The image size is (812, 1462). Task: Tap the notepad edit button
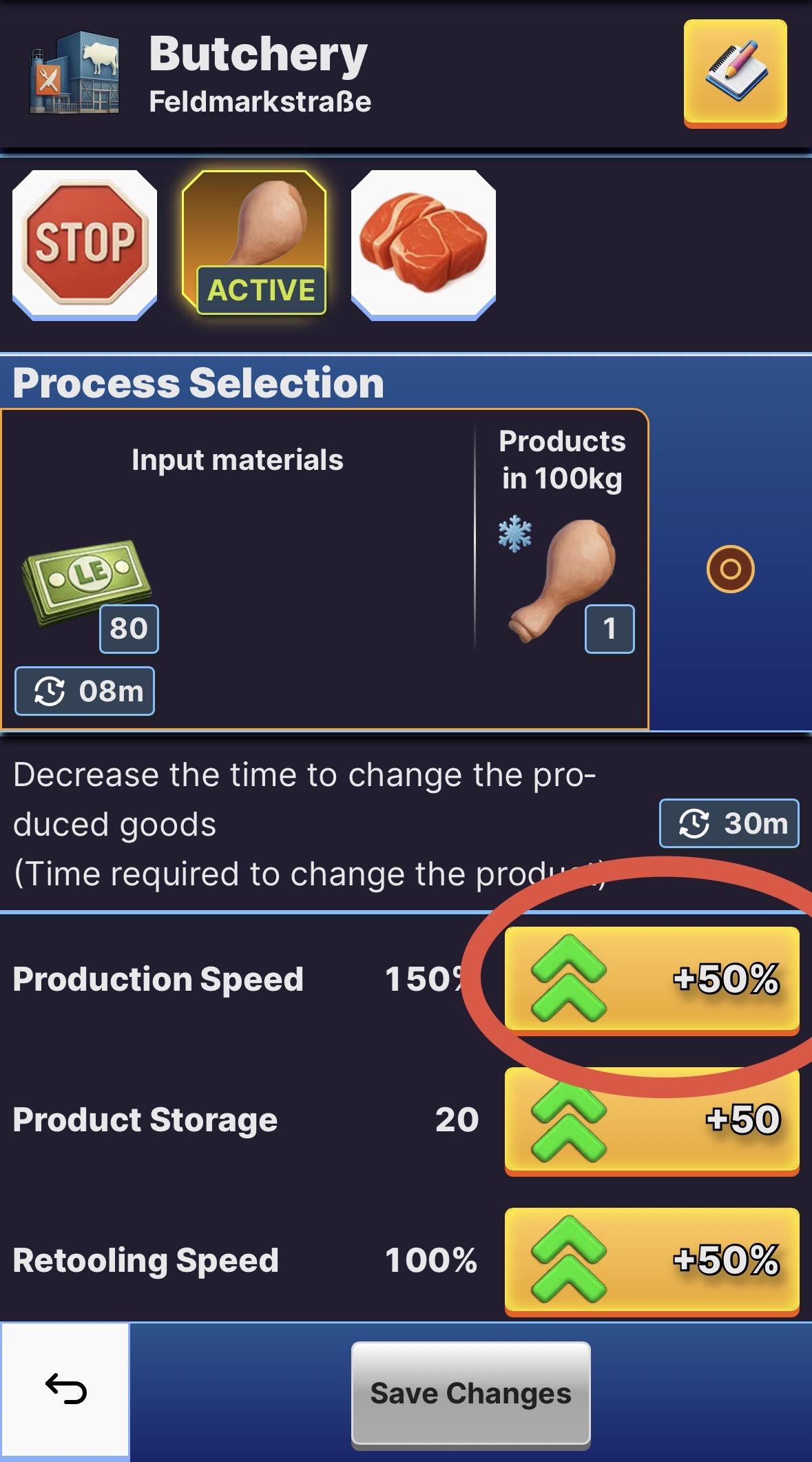tap(735, 72)
